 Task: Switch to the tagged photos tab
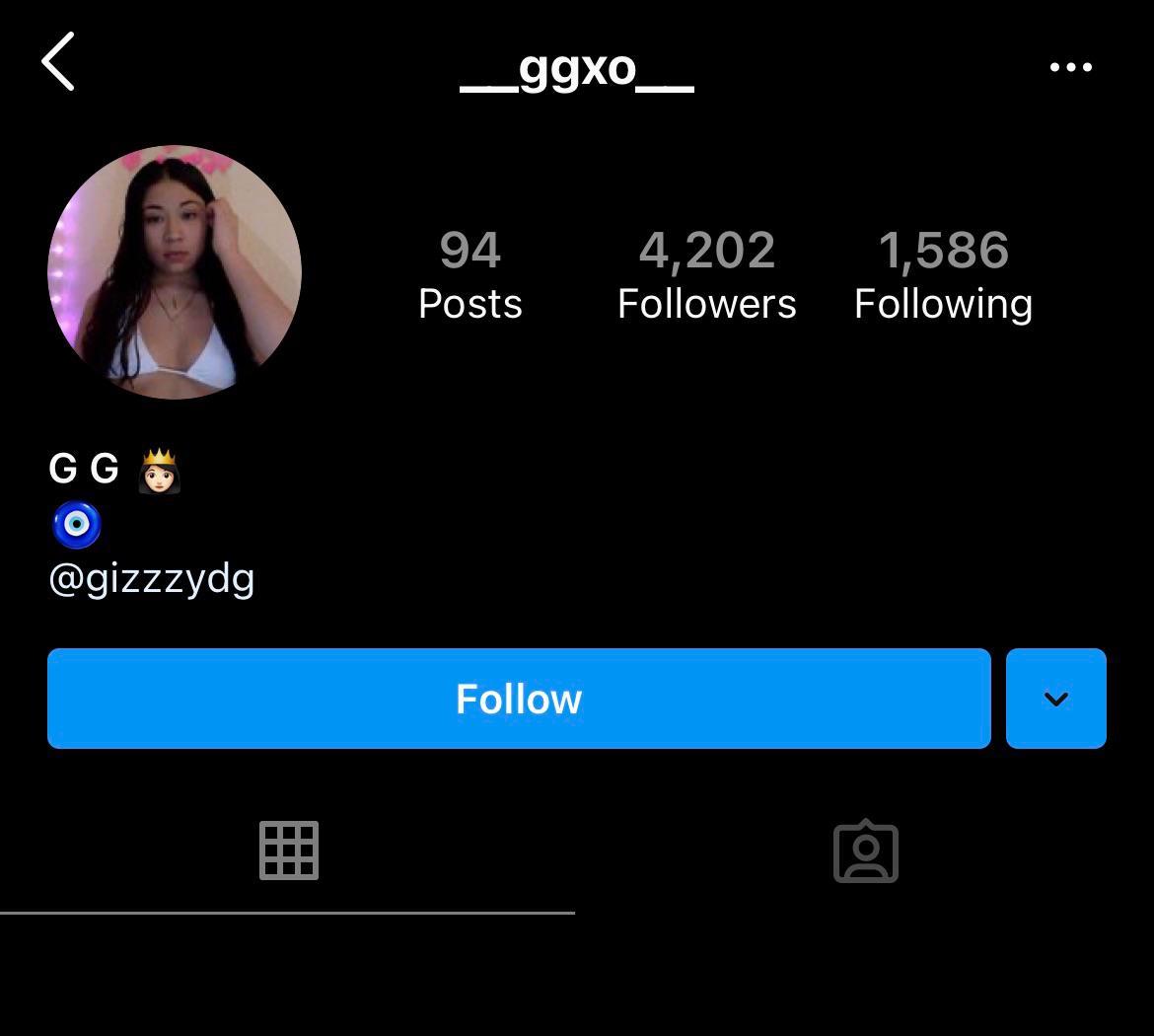865,851
